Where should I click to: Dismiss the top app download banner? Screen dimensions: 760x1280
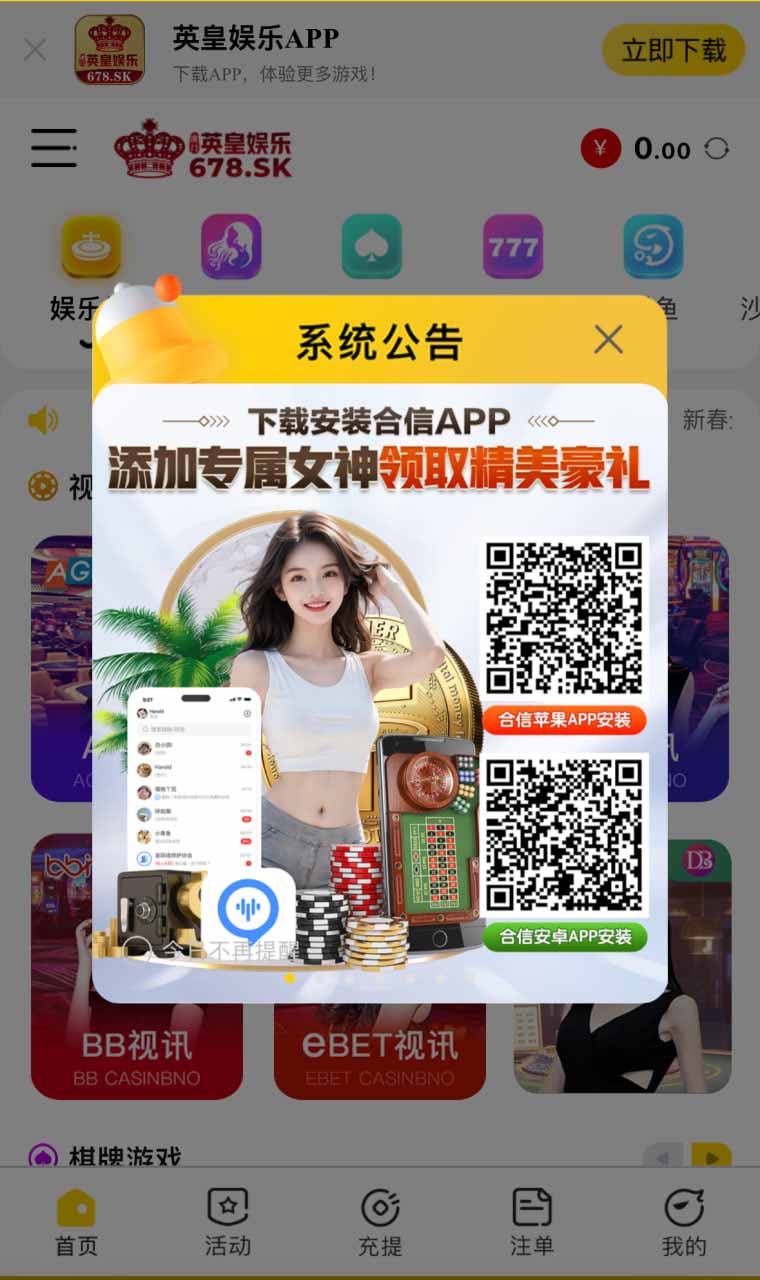[35, 49]
